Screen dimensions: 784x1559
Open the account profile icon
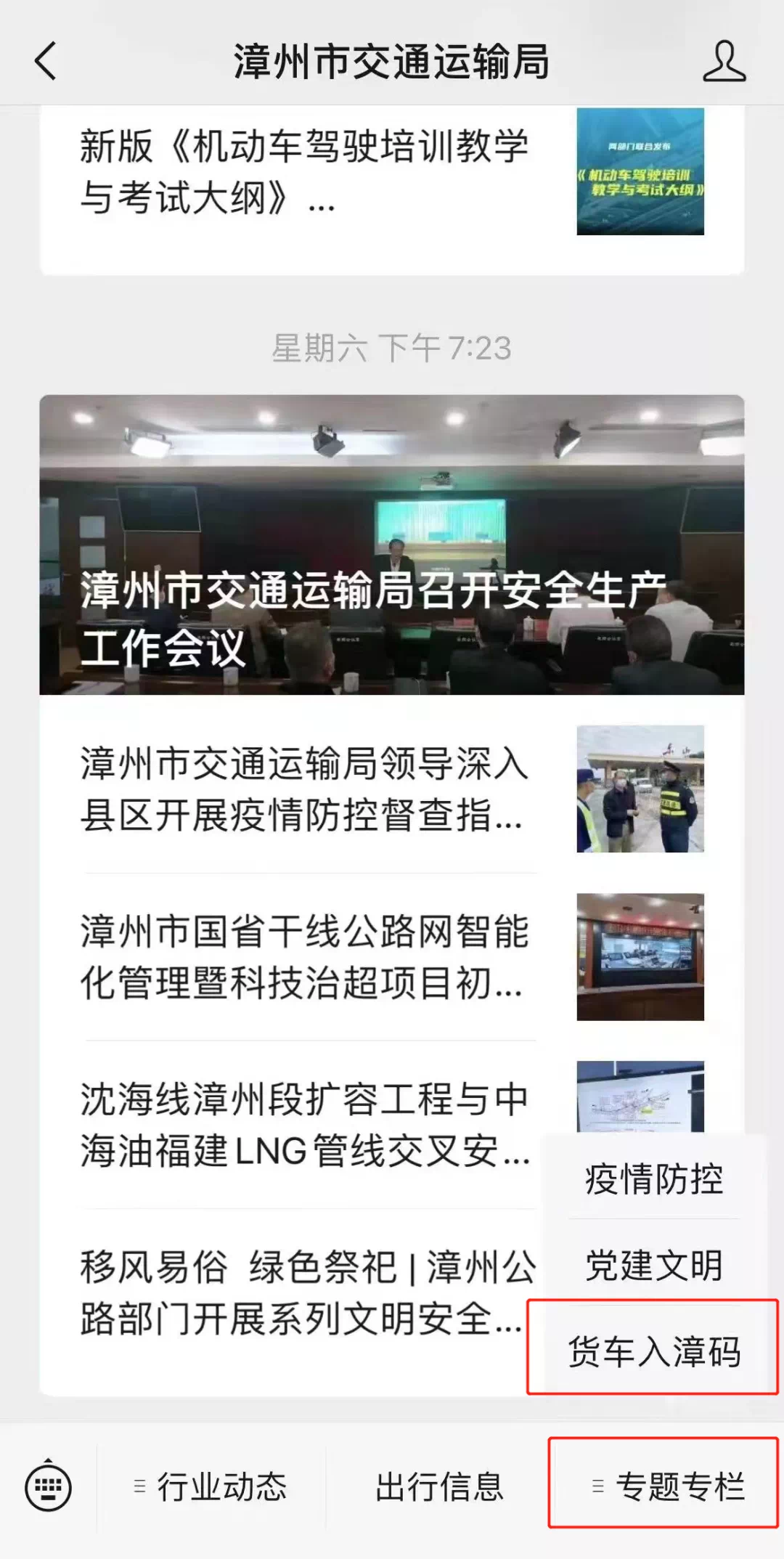724,61
